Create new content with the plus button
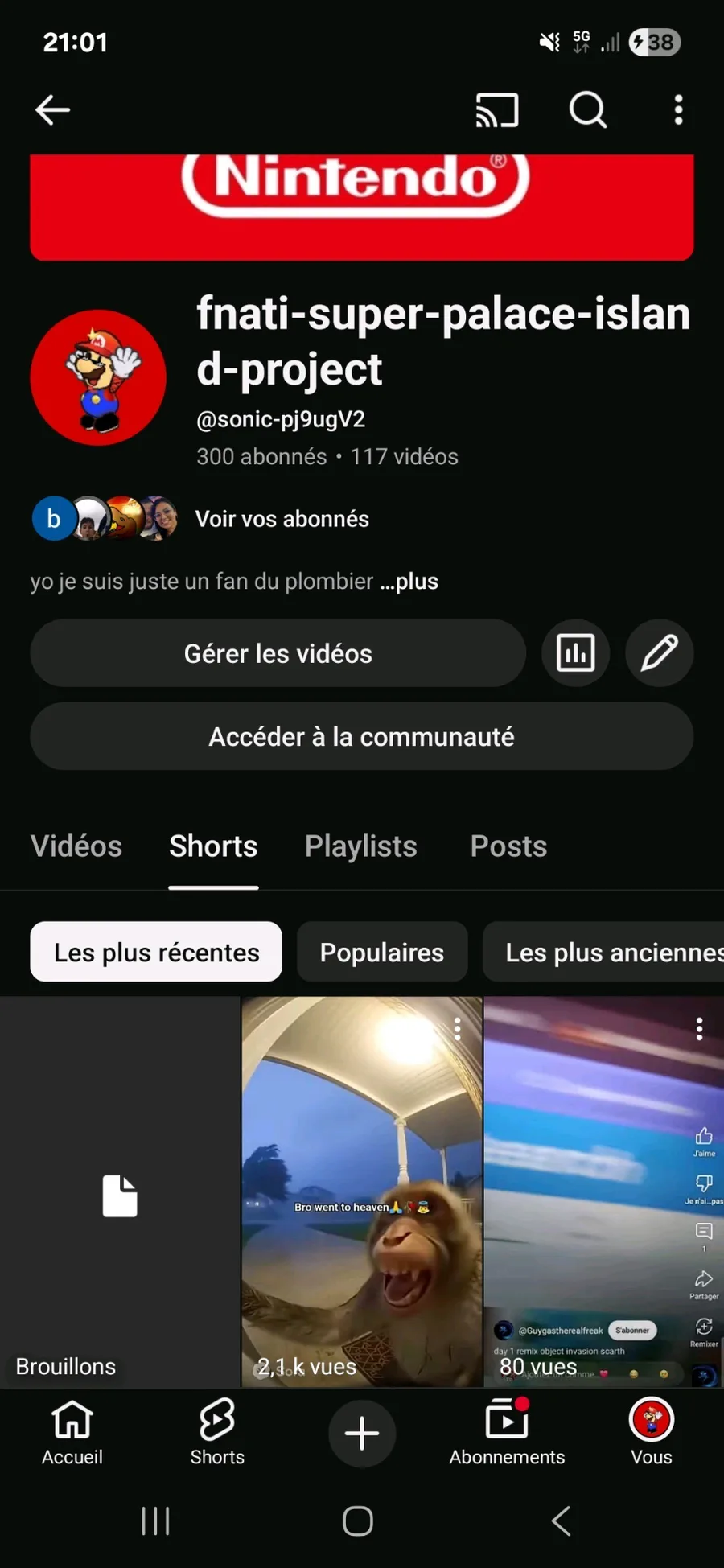The image size is (724, 1568). coord(362,1433)
